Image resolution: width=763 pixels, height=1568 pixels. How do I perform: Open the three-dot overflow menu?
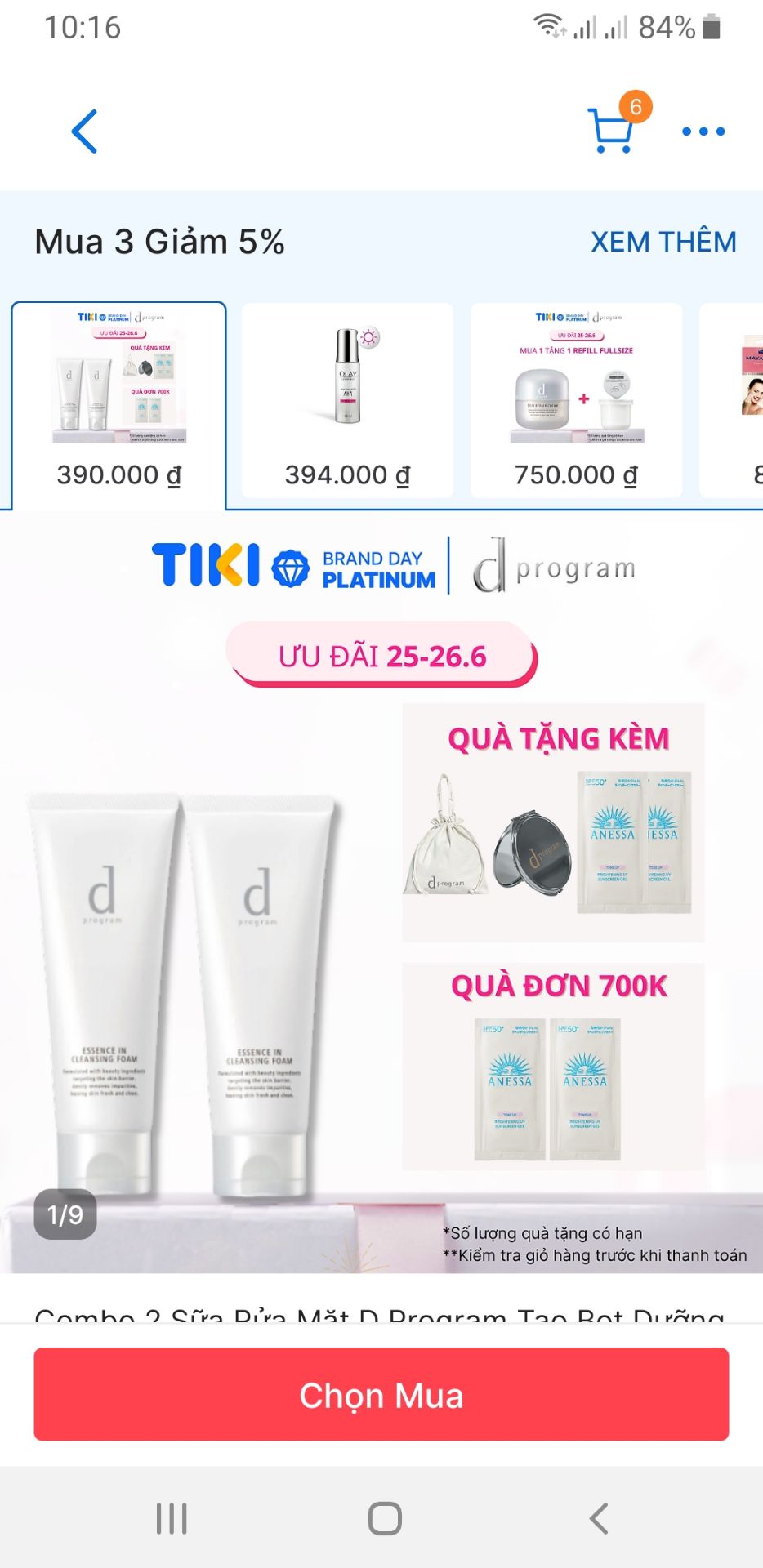coord(703,131)
